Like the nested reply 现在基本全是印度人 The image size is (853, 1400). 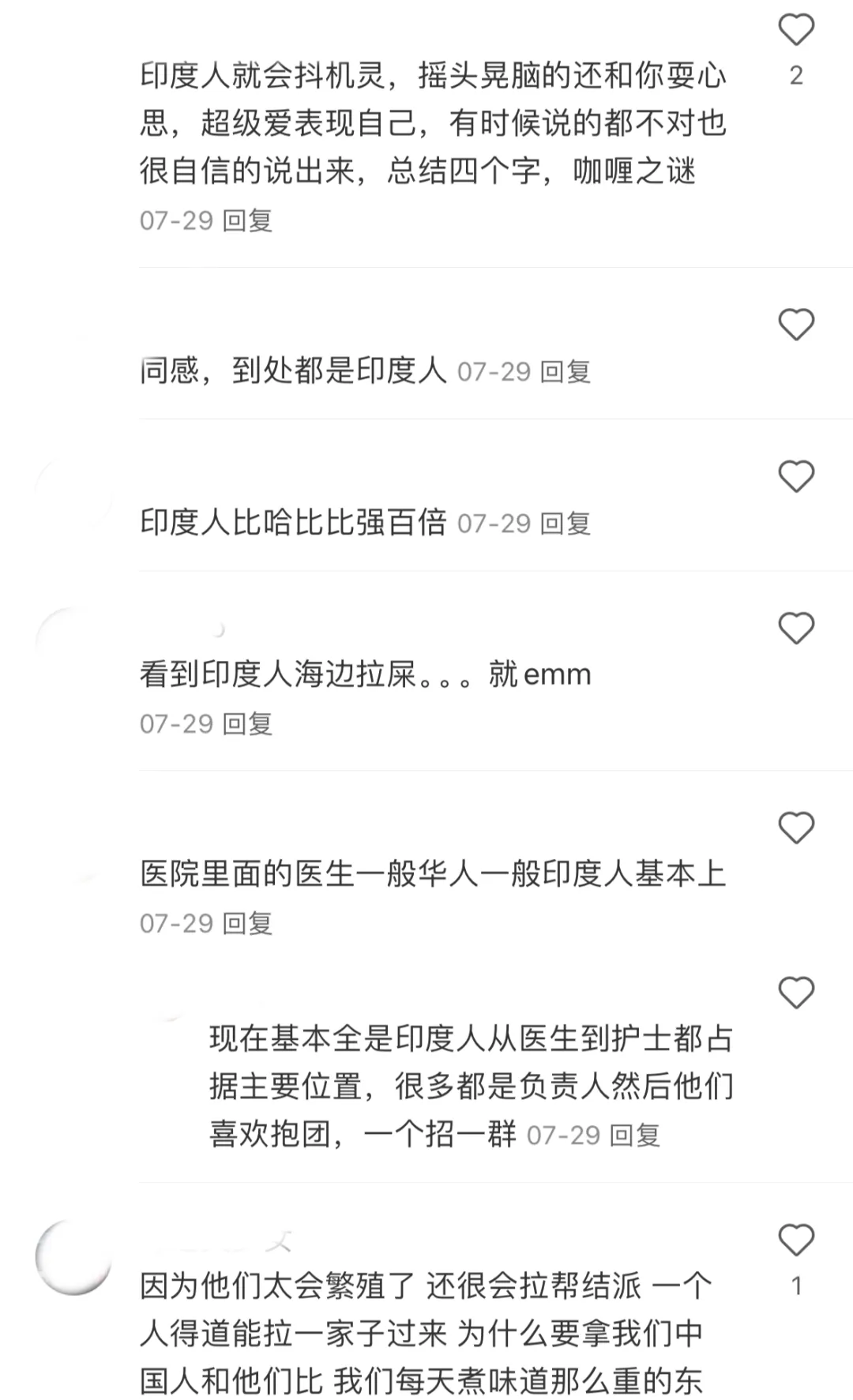(795, 993)
